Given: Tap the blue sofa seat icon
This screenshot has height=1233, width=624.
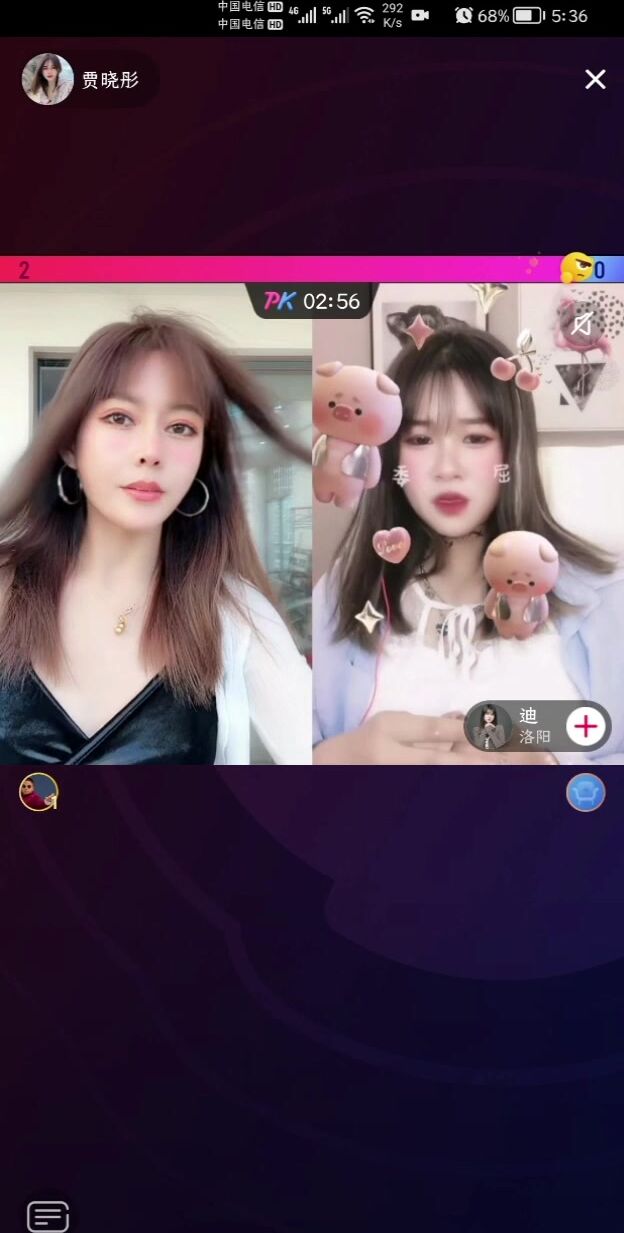Looking at the screenshot, I should click(586, 792).
